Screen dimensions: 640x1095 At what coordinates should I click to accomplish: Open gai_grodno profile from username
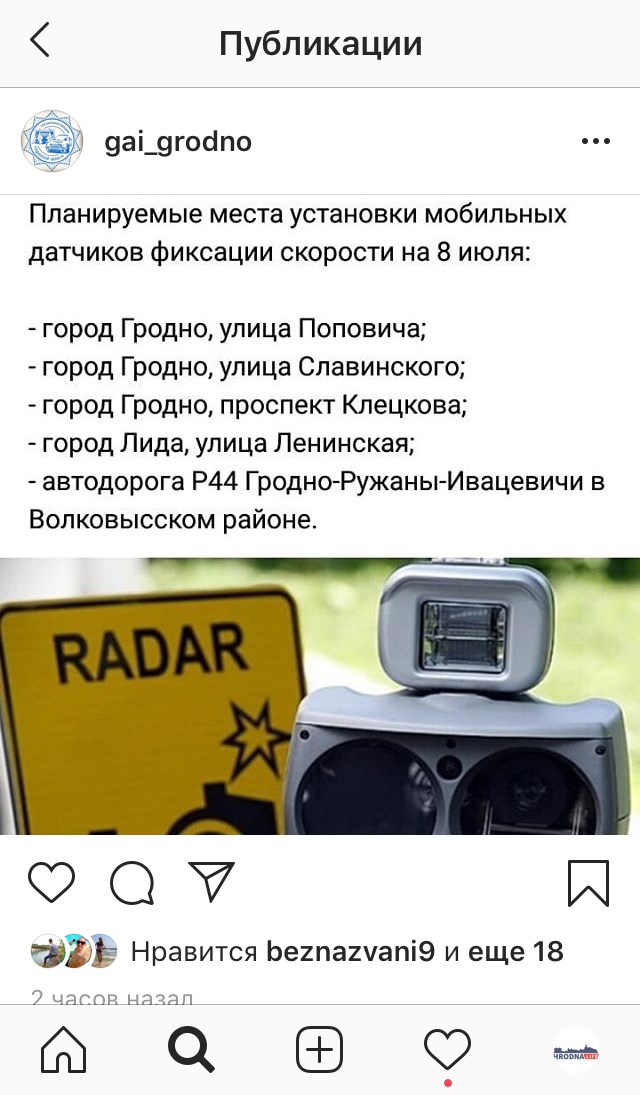(x=178, y=142)
